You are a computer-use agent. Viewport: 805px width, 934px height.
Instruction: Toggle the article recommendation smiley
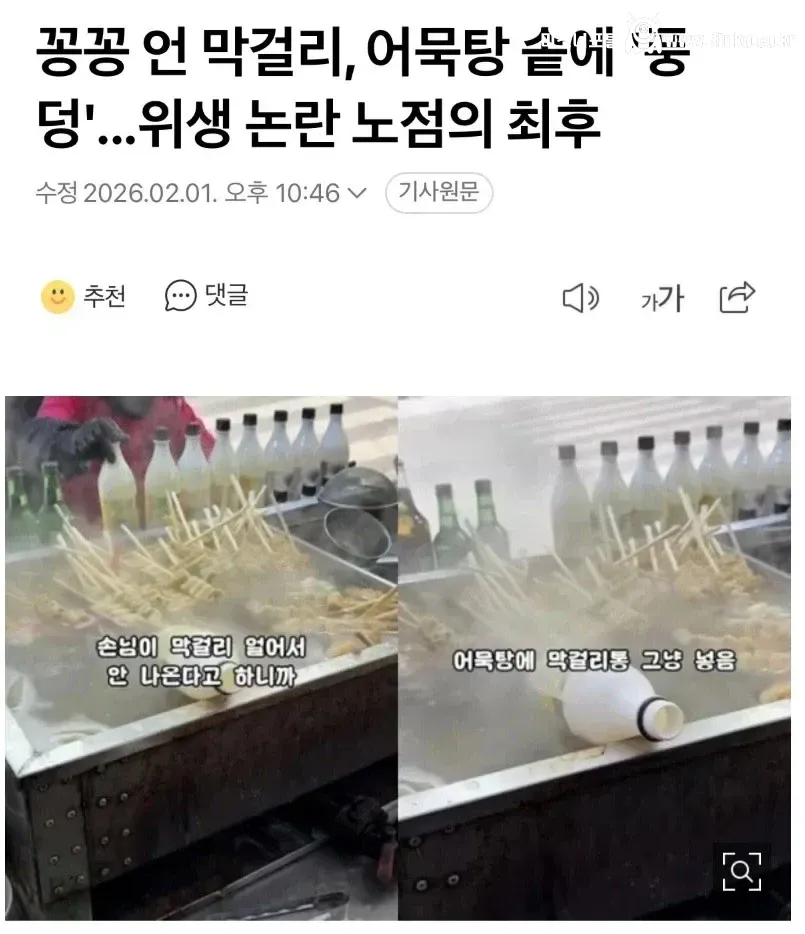click(x=58, y=295)
